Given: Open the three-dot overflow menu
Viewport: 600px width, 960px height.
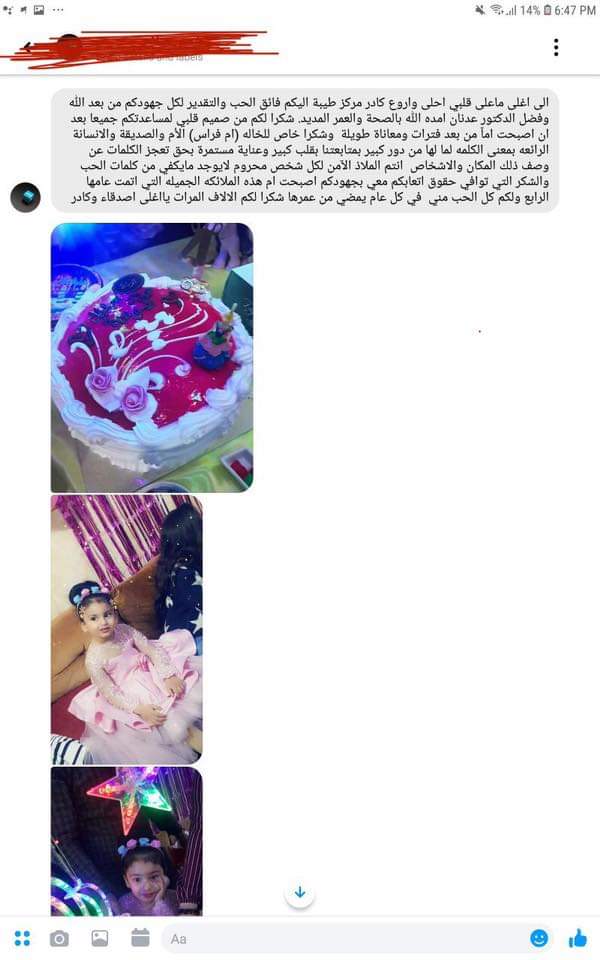Looking at the screenshot, I should (556, 47).
